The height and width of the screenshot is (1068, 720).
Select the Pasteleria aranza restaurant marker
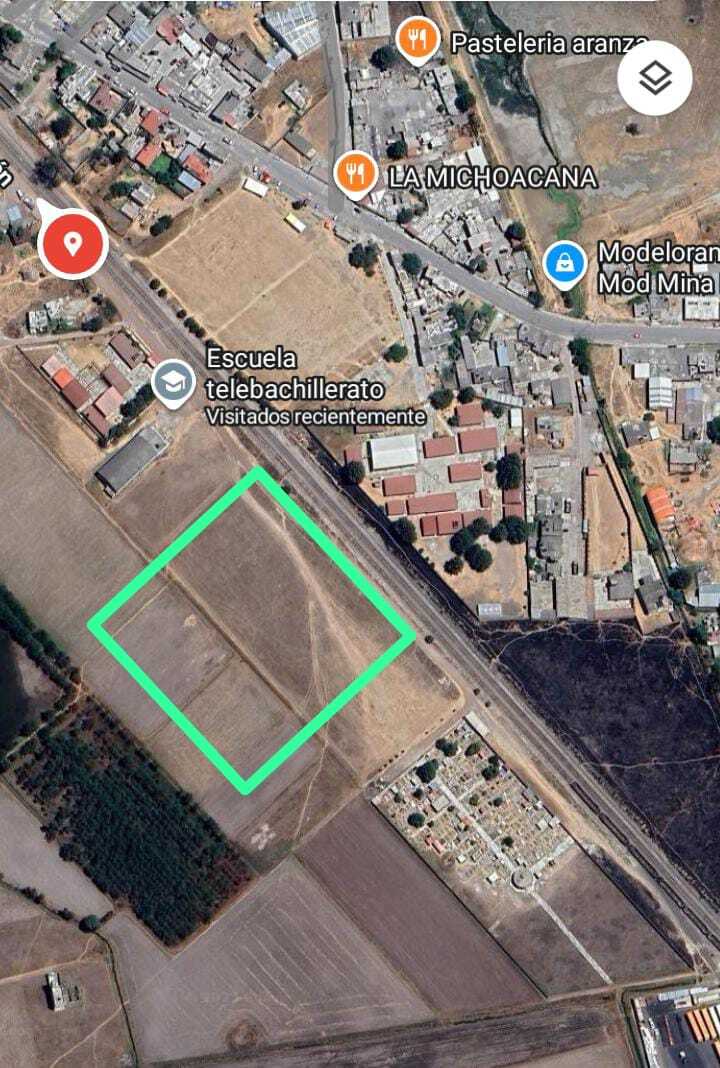click(417, 40)
